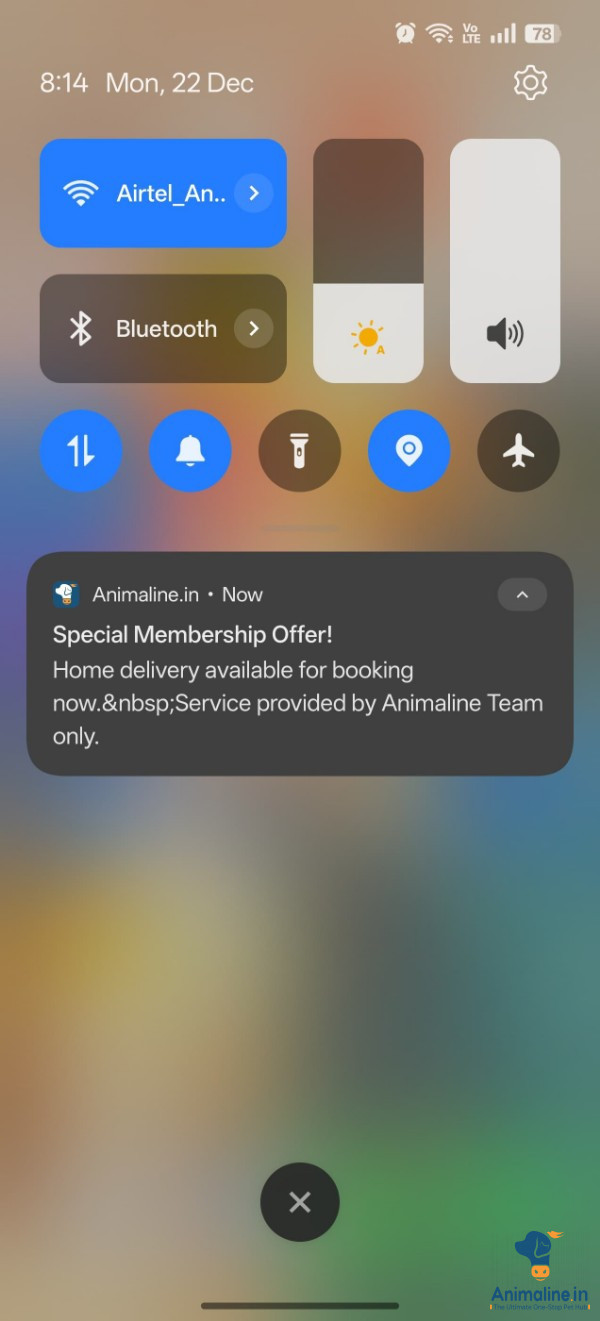The height and width of the screenshot is (1321, 600).
Task: Collapse the Animaline.in notification
Action: pyautogui.click(x=522, y=595)
